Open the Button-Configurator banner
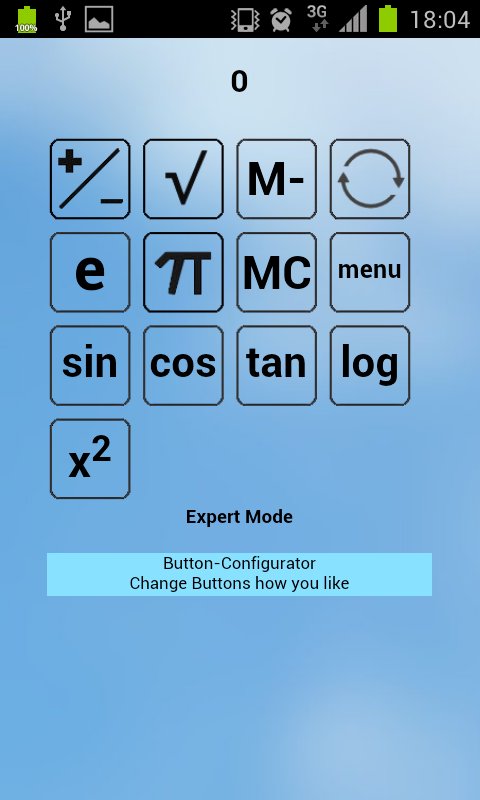The image size is (480, 800). (x=239, y=574)
